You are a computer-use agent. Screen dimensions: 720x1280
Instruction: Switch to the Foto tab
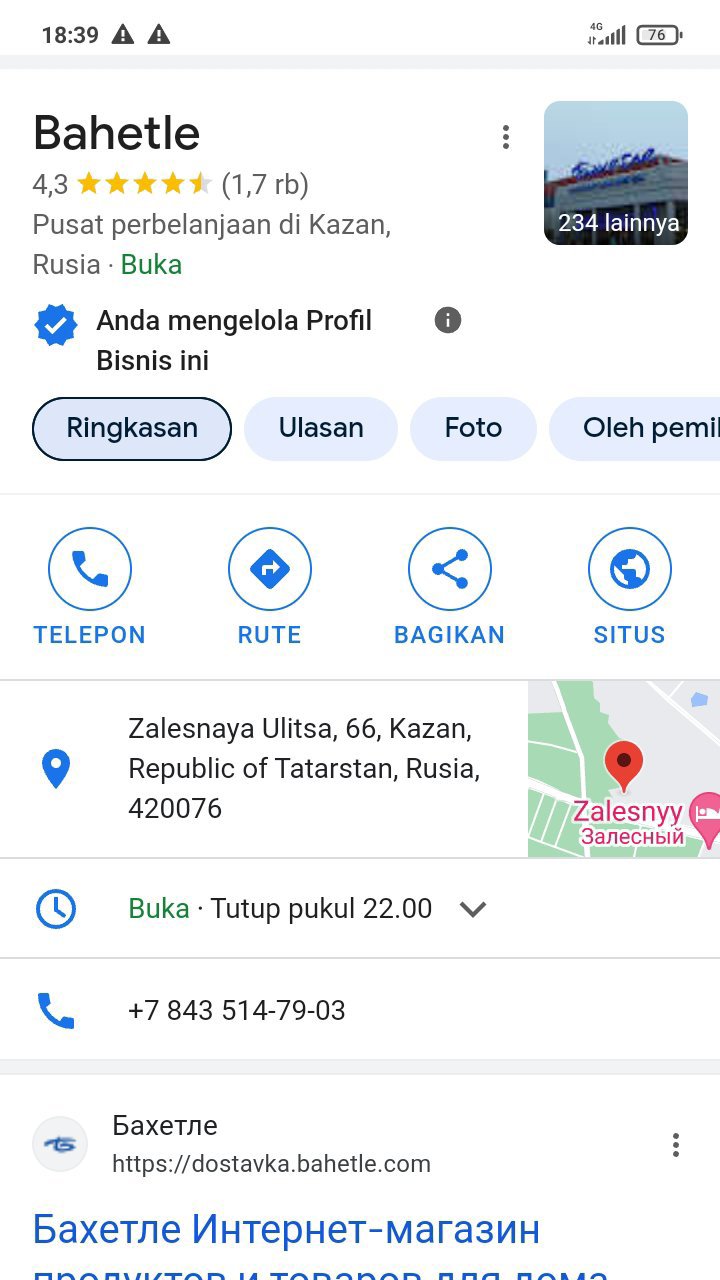pyautogui.click(x=473, y=429)
